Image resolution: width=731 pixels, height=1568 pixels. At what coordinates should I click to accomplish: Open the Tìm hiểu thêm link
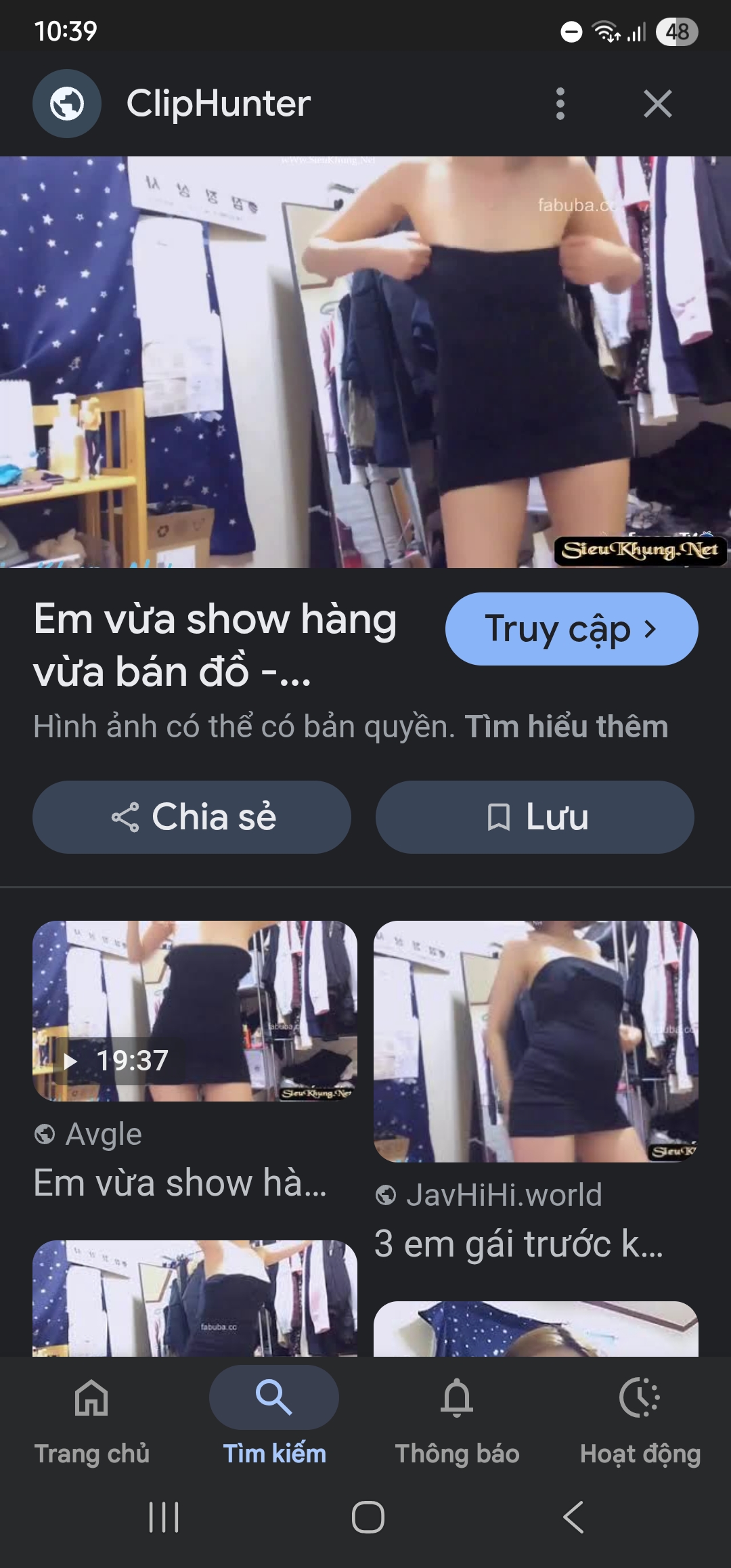[x=566, y=727]
